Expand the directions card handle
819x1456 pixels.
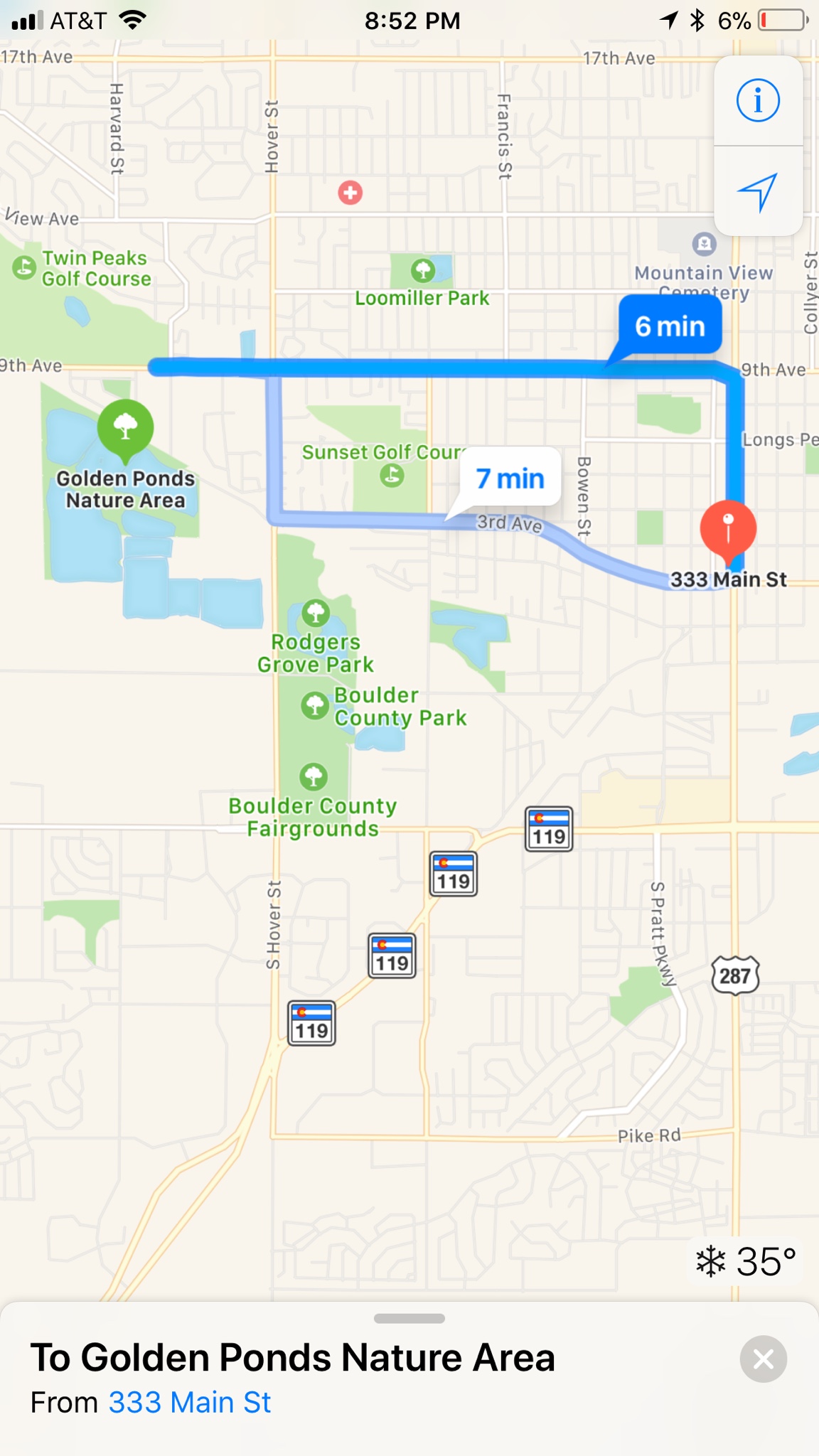409,1319
